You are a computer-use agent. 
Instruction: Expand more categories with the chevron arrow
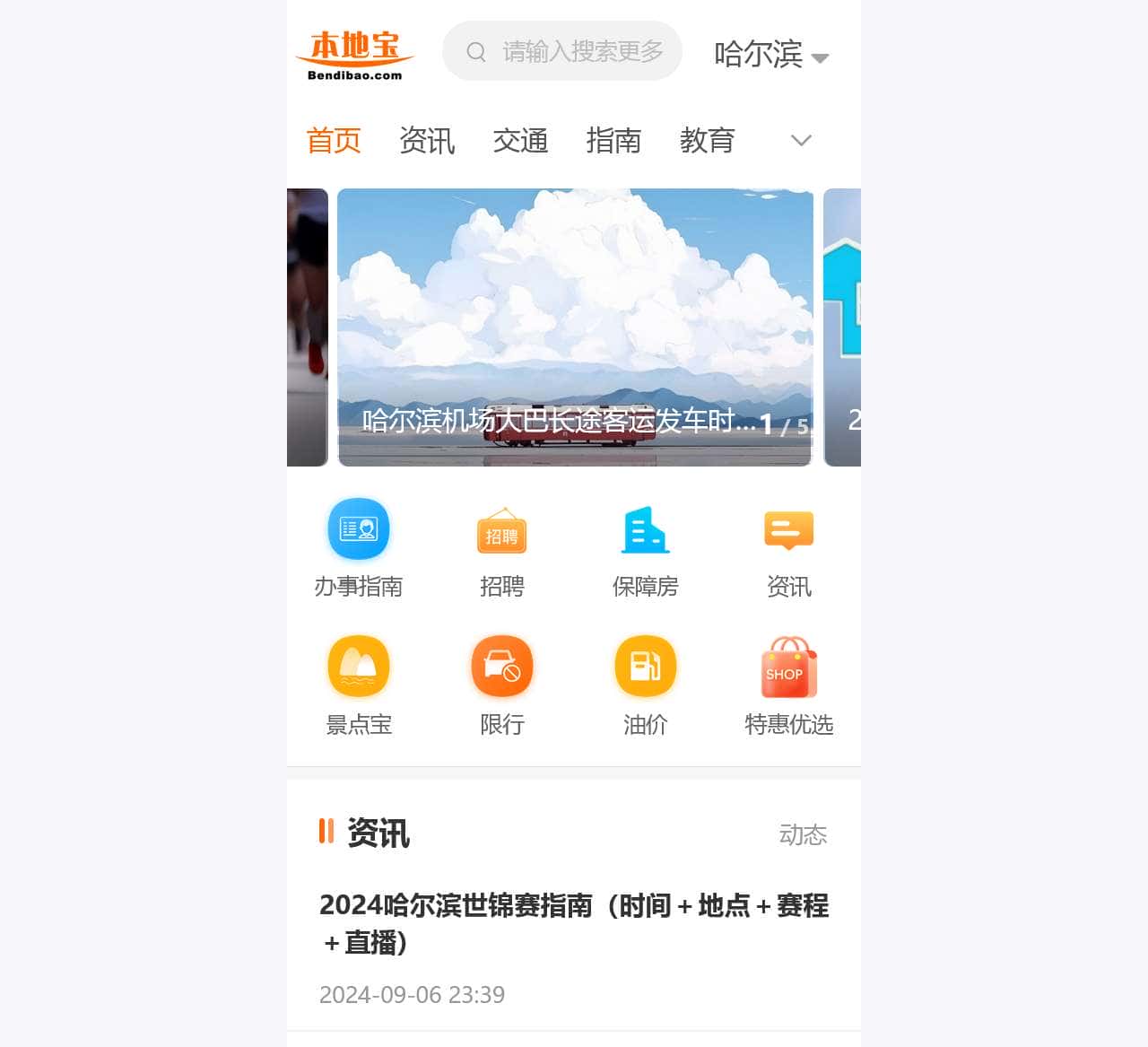(x=801, y=141)
